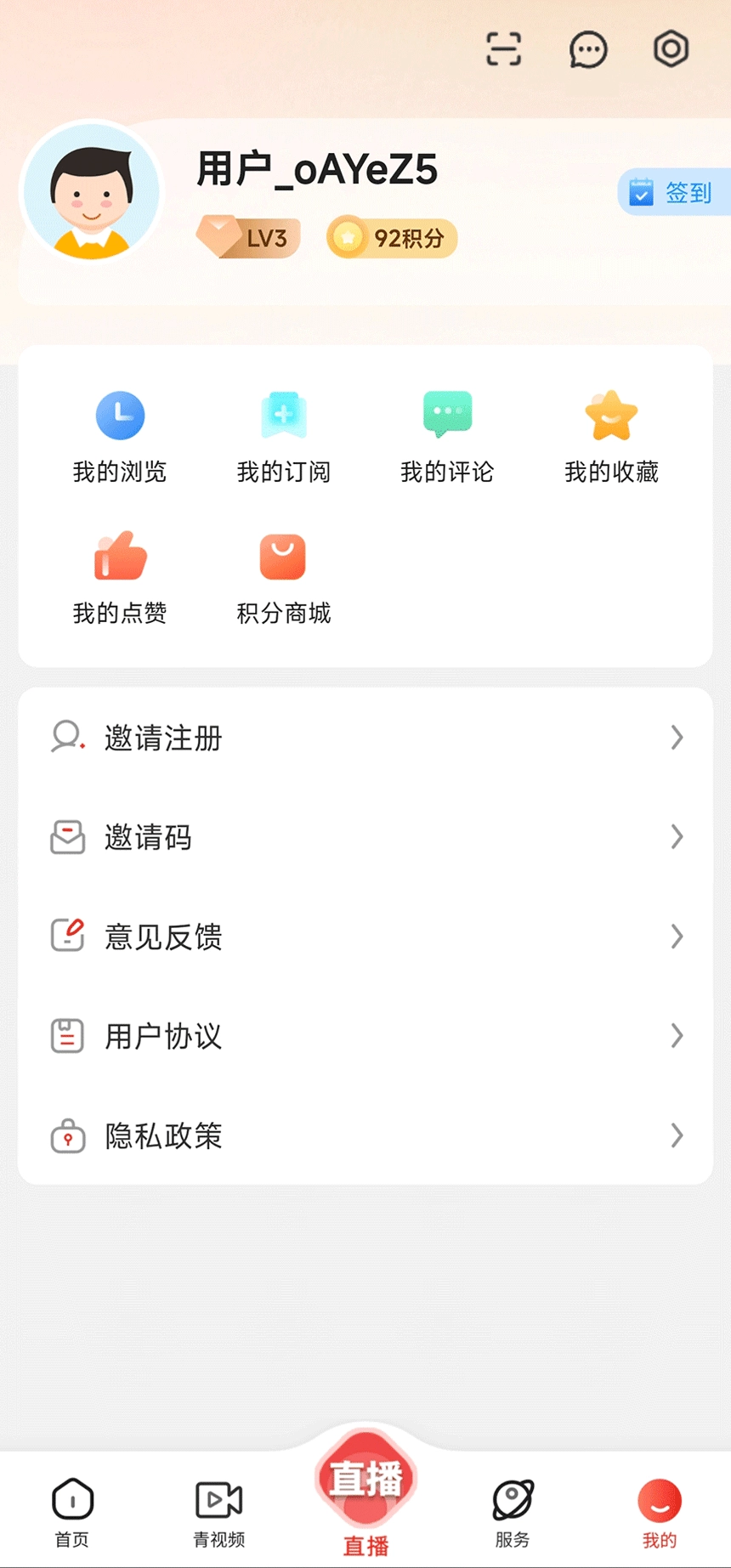Open 我的点赞 likes
Image resolution: width=731 pixels, height=1568 pixels.
[120, 577]
